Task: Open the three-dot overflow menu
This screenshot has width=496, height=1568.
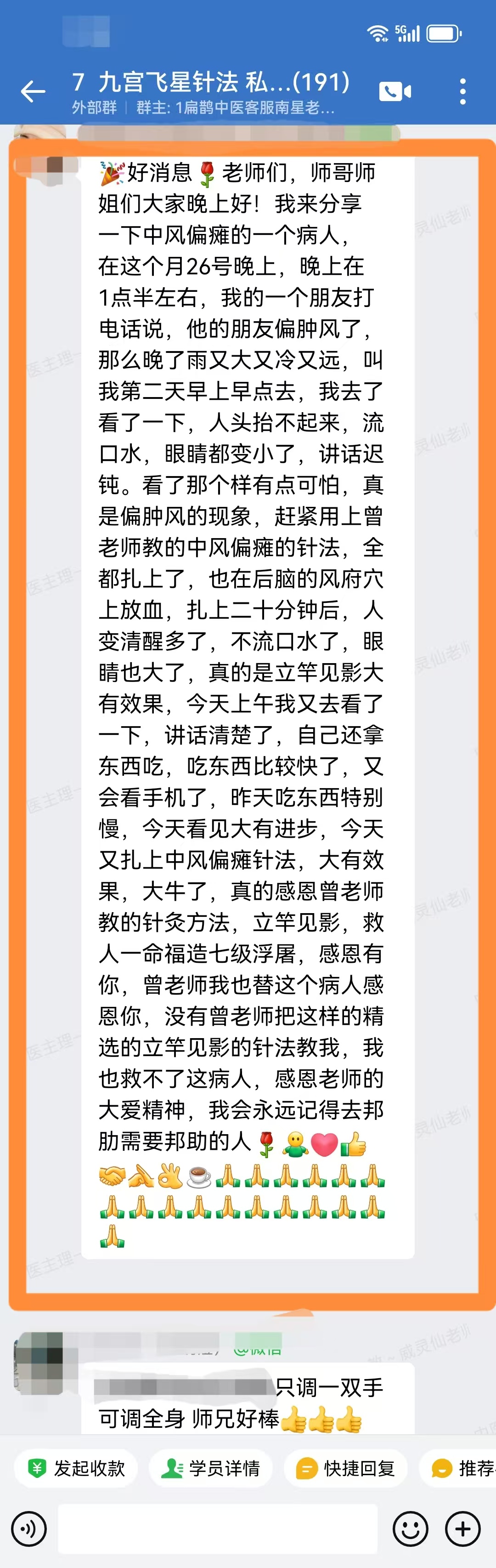Action: click(x=463, y=92)
